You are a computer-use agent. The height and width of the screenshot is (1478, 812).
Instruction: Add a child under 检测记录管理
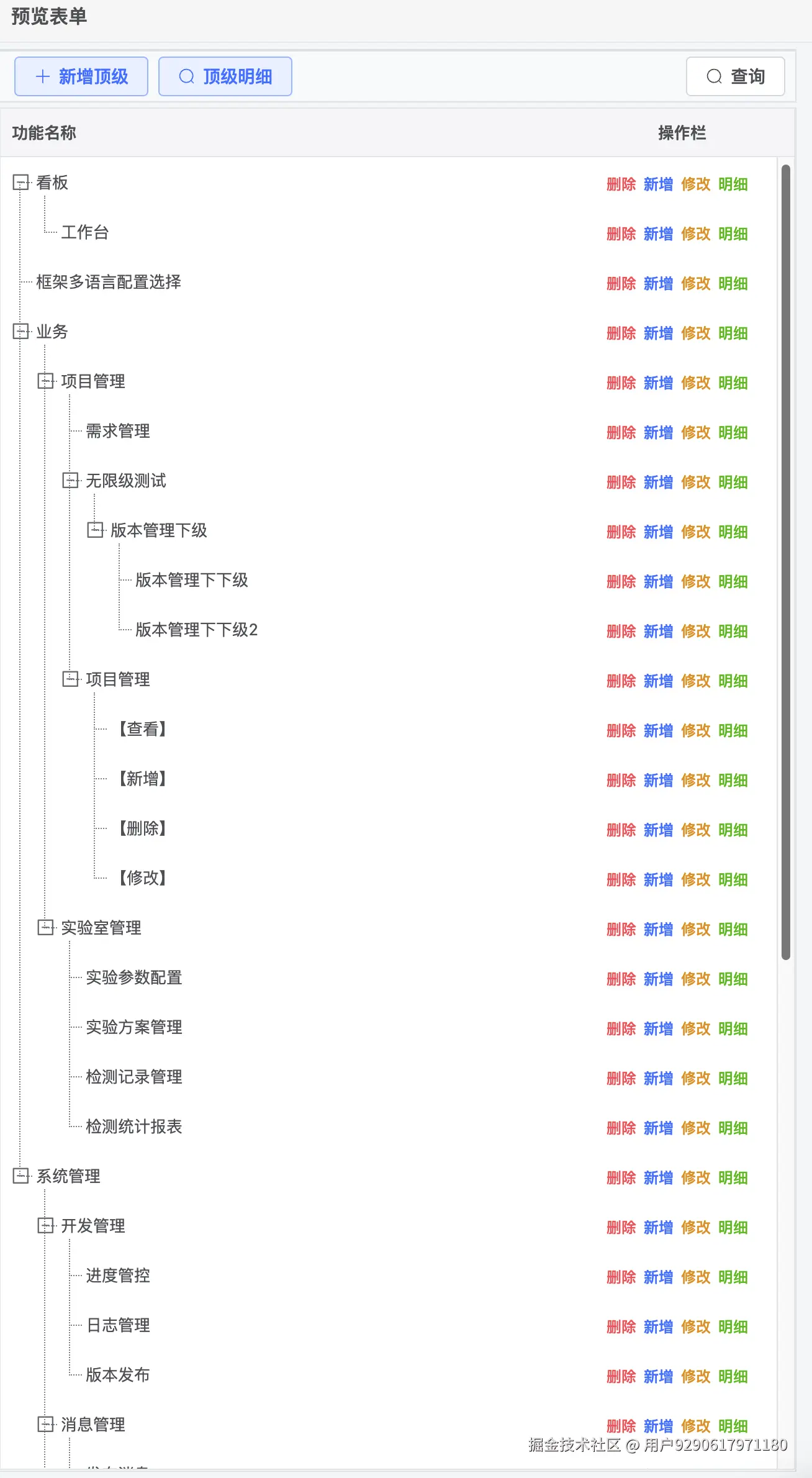[x=658, y=1079]
